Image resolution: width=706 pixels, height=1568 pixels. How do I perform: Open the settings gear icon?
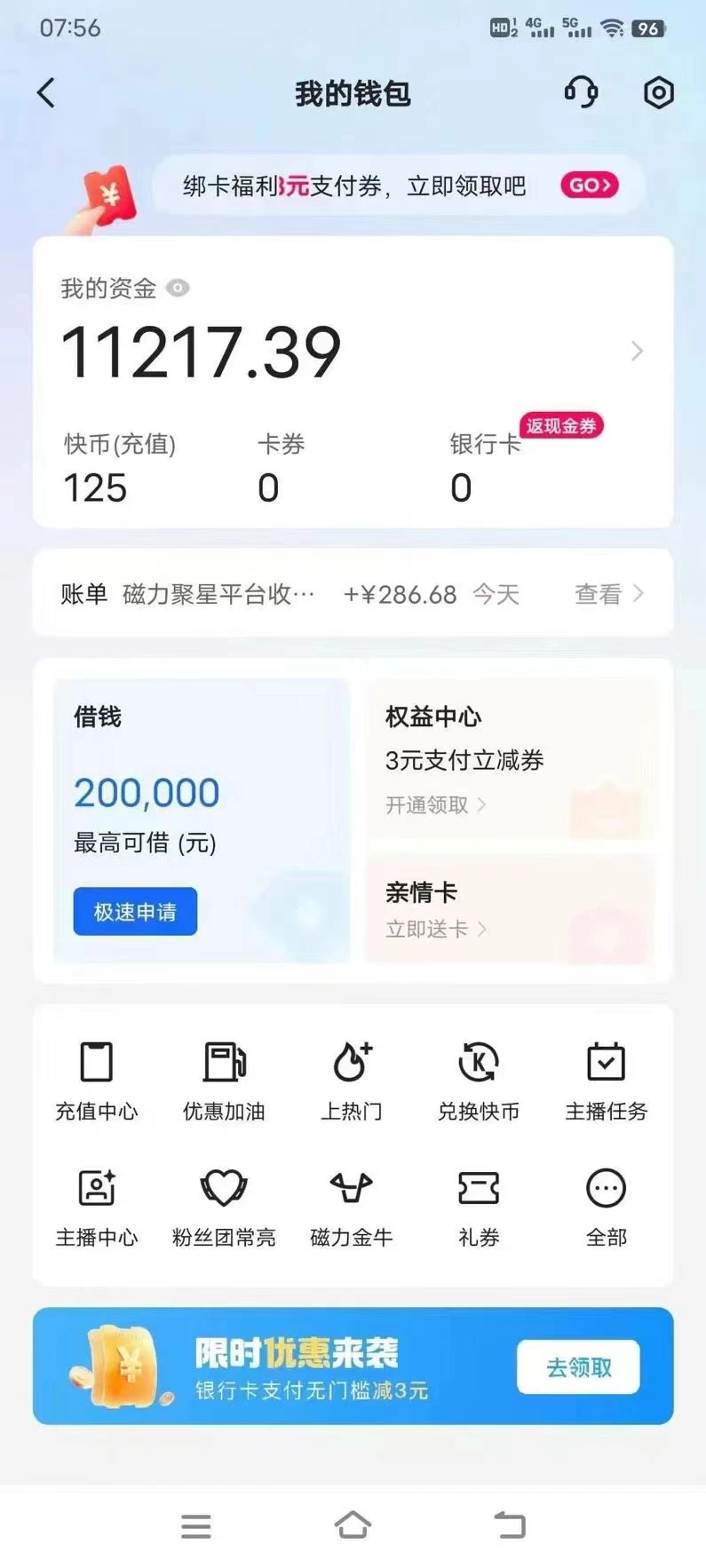point(658,92)
